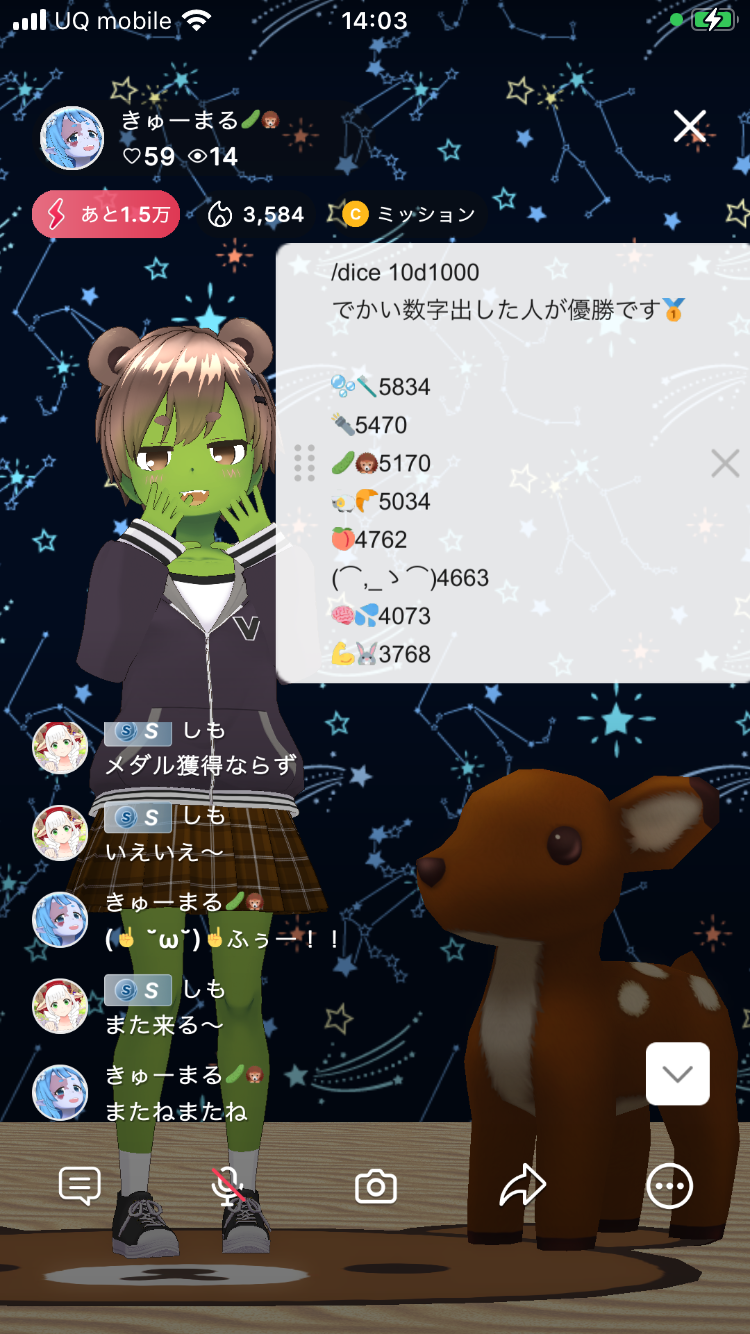Open きゅーまる's avatar beside またねまたね
Image resolution: width=750 pixels, height=1334 pixels.
click(x=60, y=1092)
